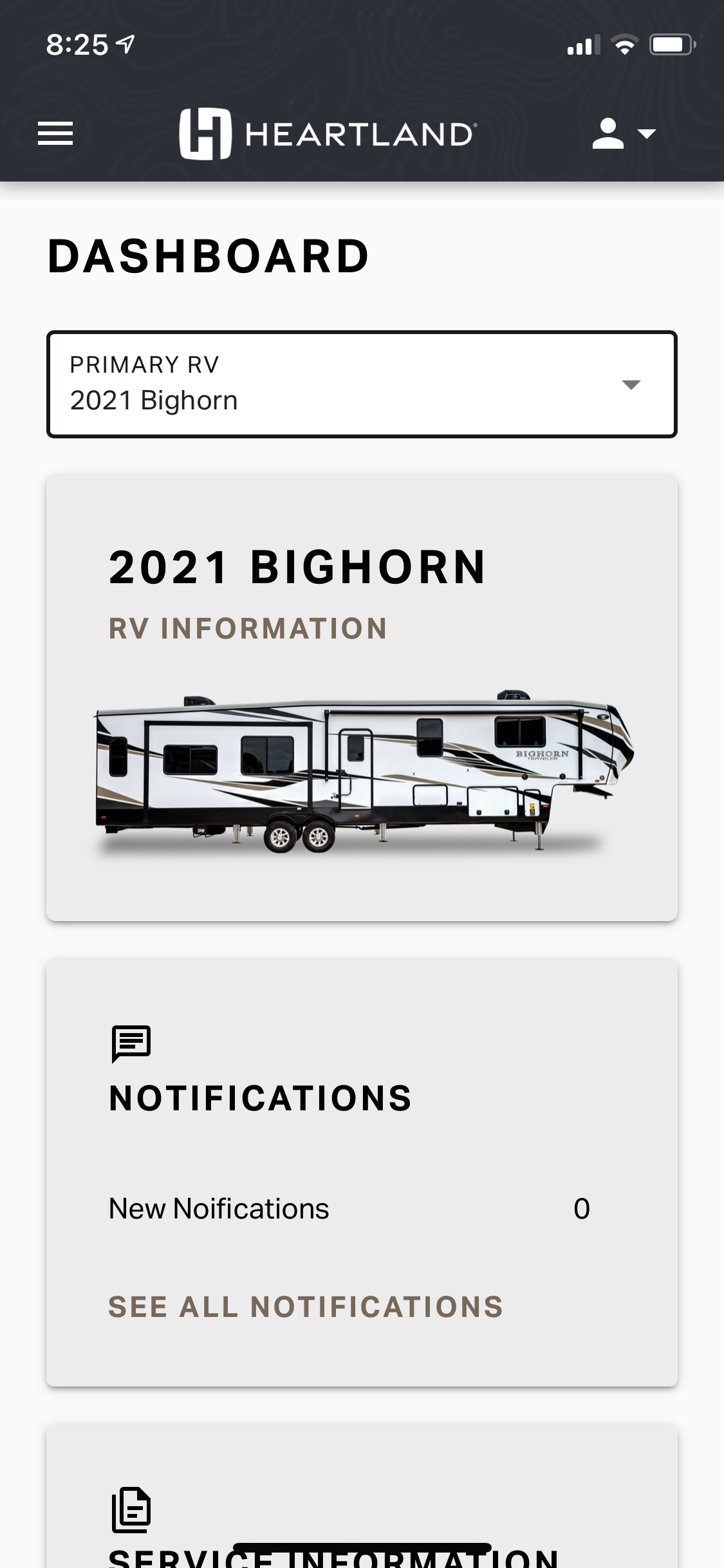
Task: Open the hamburger navigation menu
Action: pyautogui.click(x=55, y=133)
